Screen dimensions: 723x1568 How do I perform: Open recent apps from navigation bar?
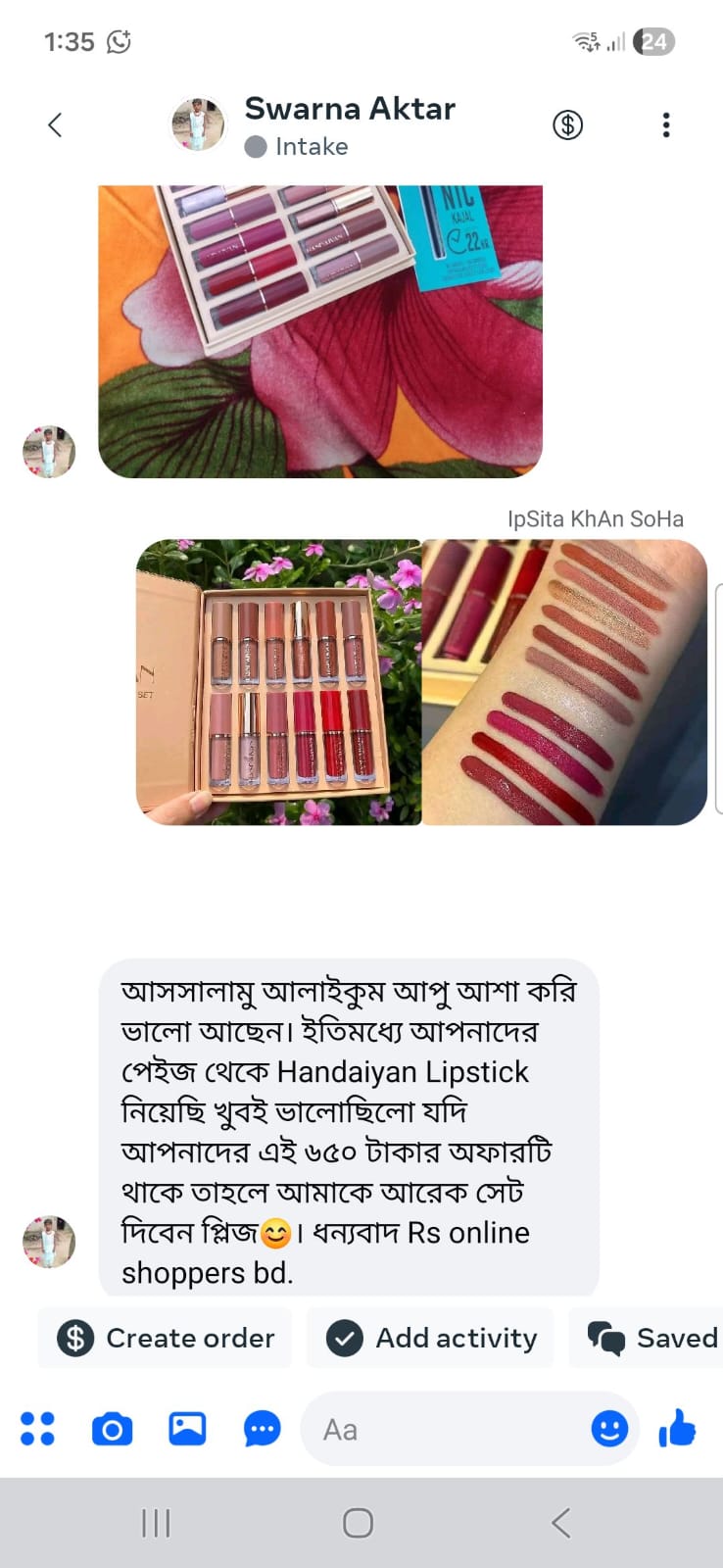pyautogui.click(x=156, y=1523)
